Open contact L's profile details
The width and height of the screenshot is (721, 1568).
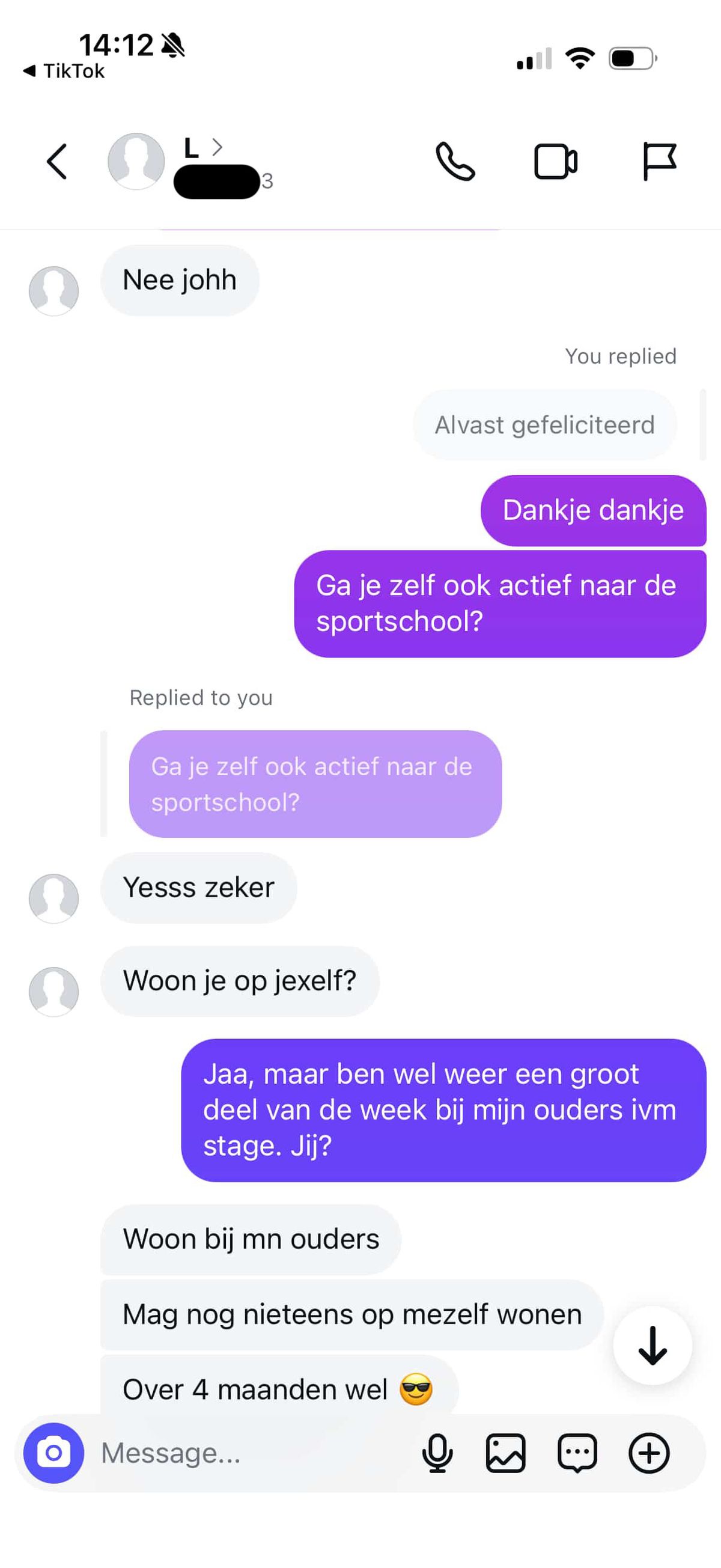coord(201,148)
